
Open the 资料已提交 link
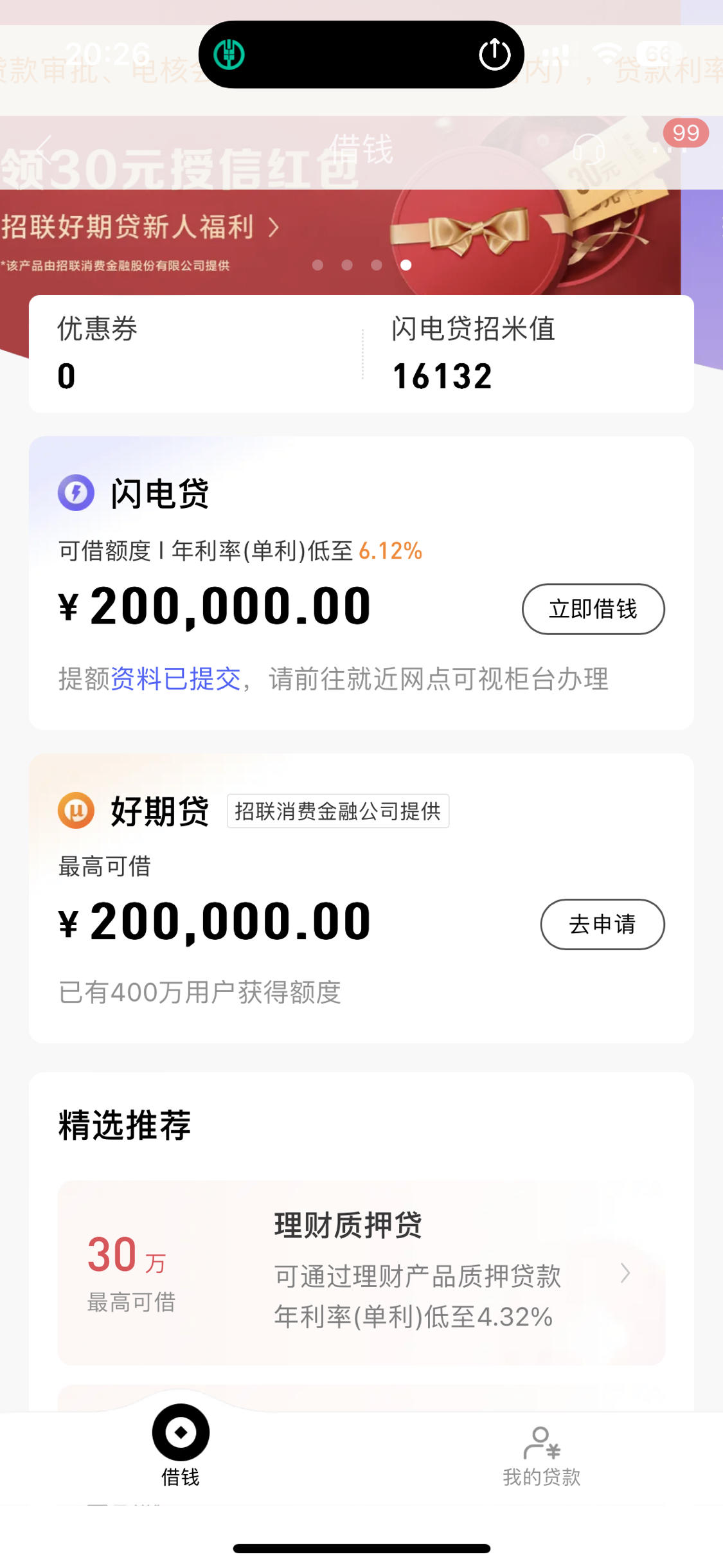coord(175,679)
